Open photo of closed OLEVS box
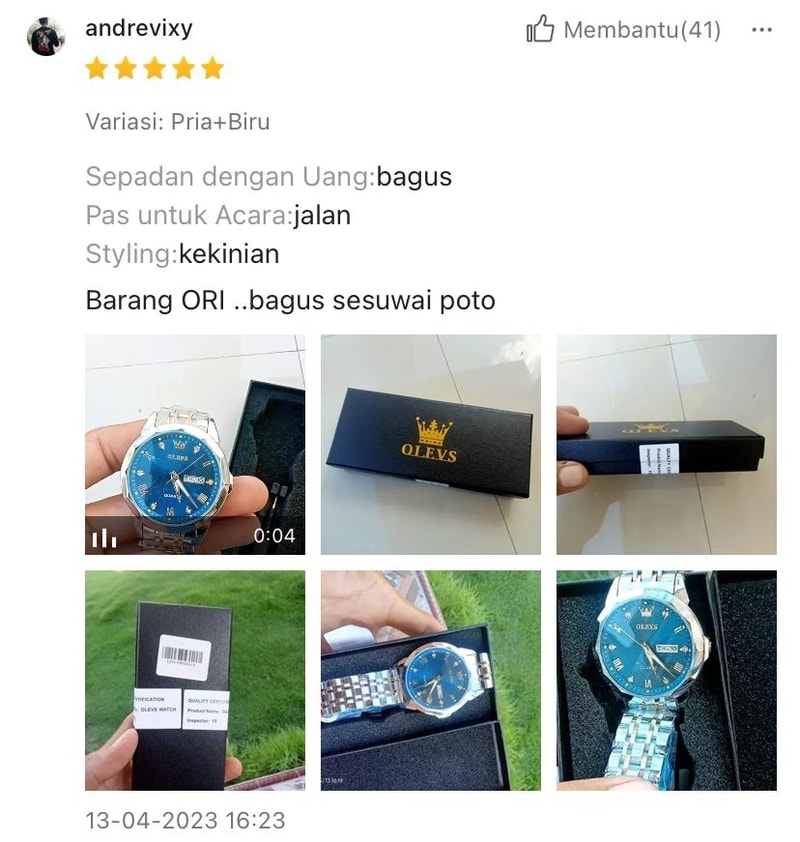The height and width of the screenshot is (842, 800). pos(430,444)
